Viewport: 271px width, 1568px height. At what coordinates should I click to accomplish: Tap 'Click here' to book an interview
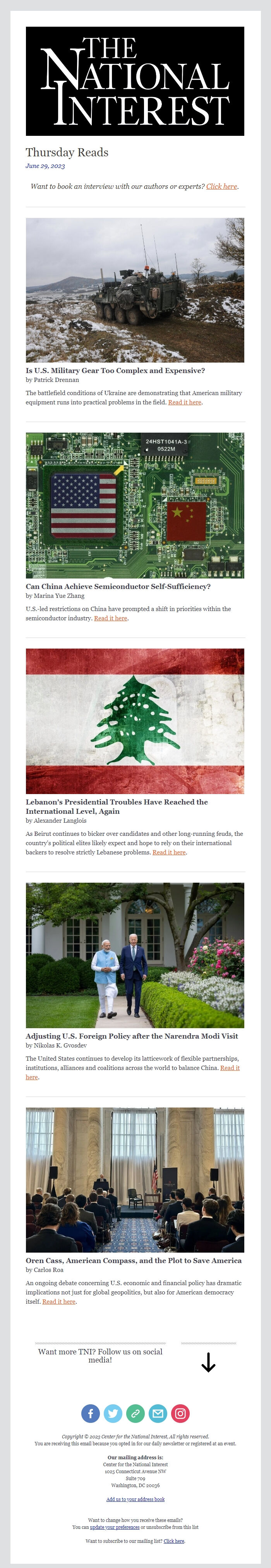pyautogui.click(x=221, y=186)
